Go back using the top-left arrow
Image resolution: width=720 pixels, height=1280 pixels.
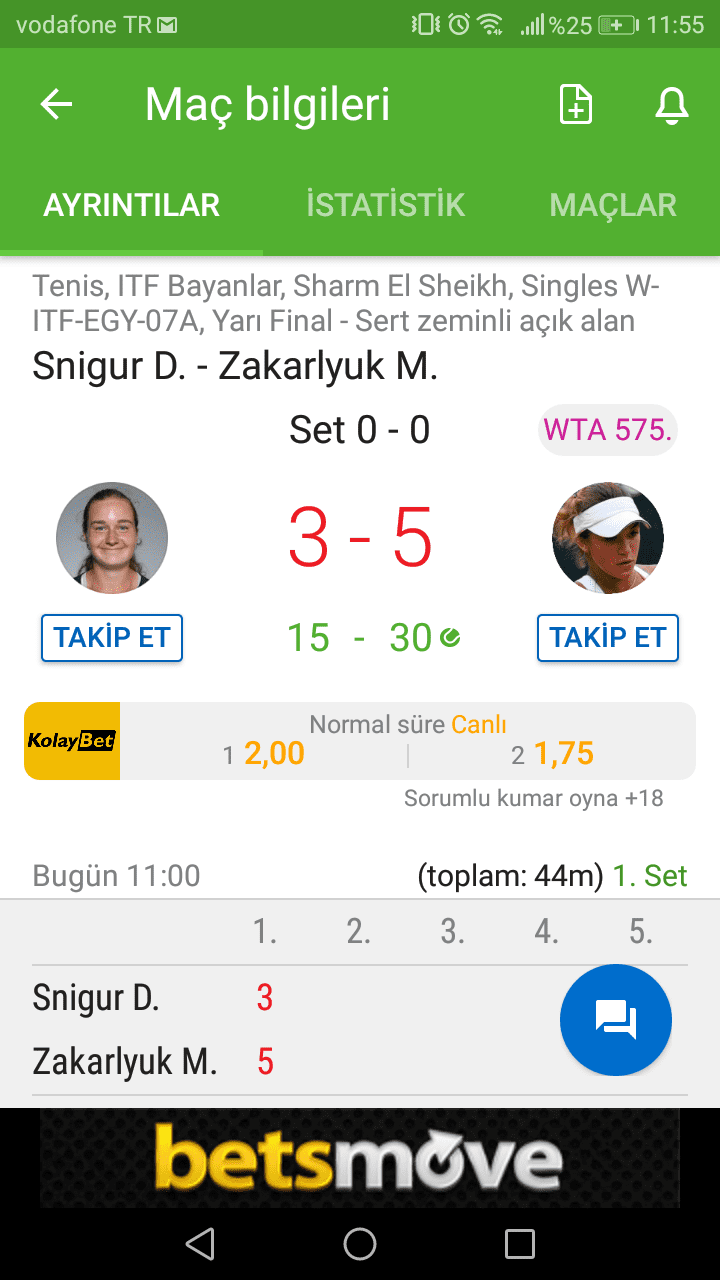(x=56, y=105)
